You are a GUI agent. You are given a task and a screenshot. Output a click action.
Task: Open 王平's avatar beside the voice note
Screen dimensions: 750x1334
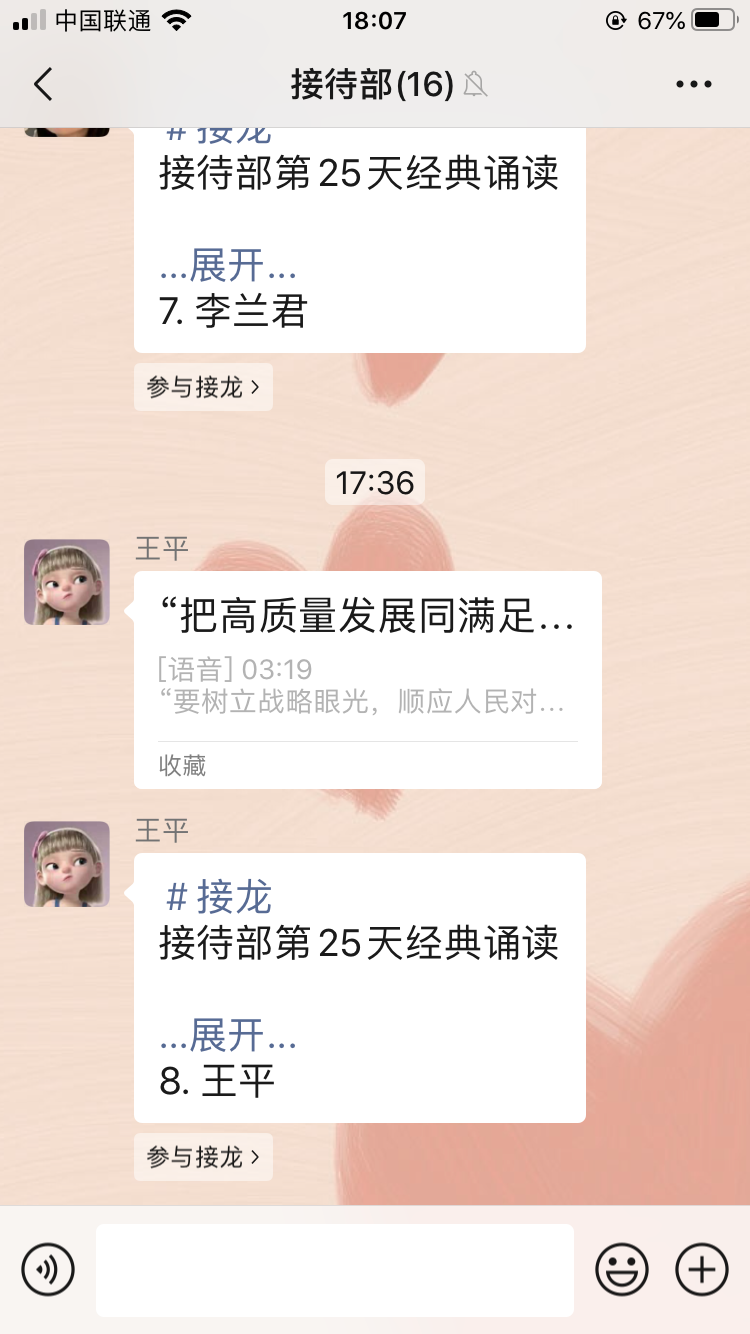click(x=67, y=582)
